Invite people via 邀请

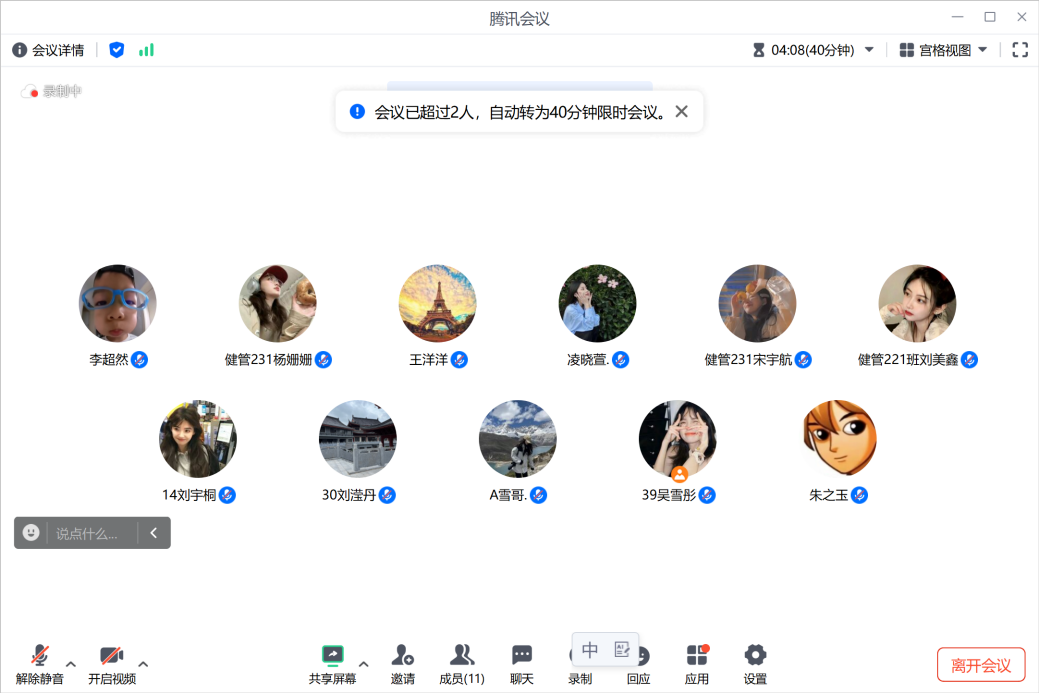403,663
